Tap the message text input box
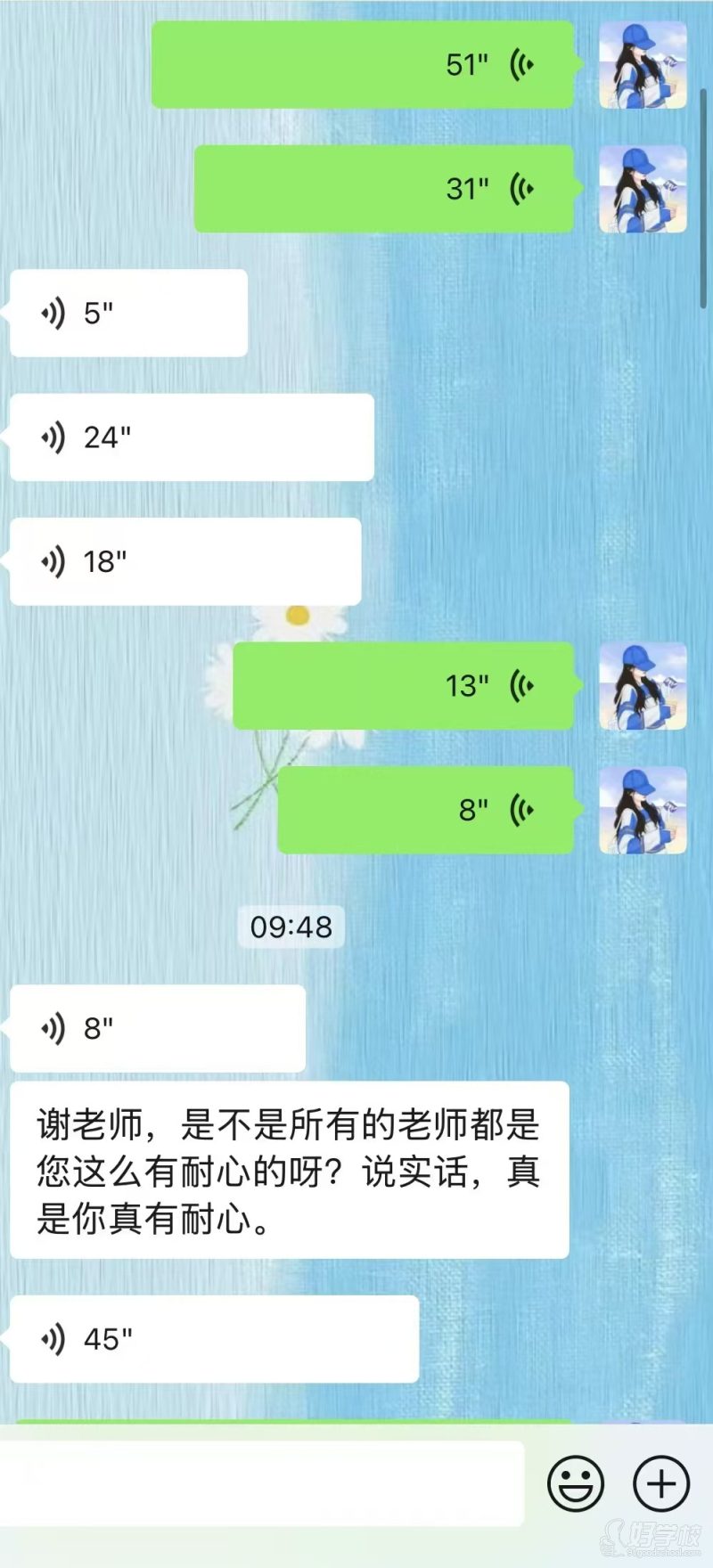The image size is (713, 1568). click(261, 1483)
